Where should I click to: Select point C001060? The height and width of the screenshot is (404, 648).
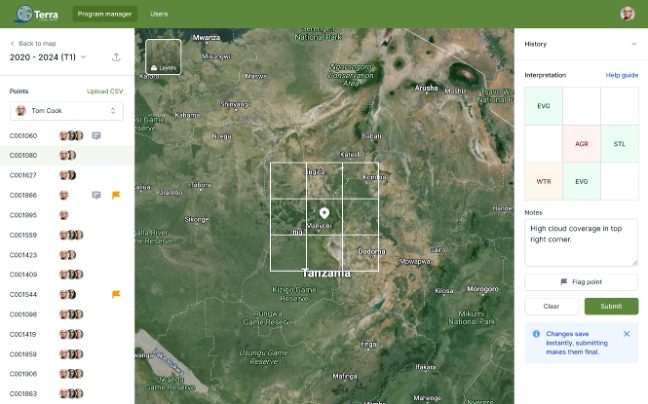pyautogui.click(x=24, y=135)
